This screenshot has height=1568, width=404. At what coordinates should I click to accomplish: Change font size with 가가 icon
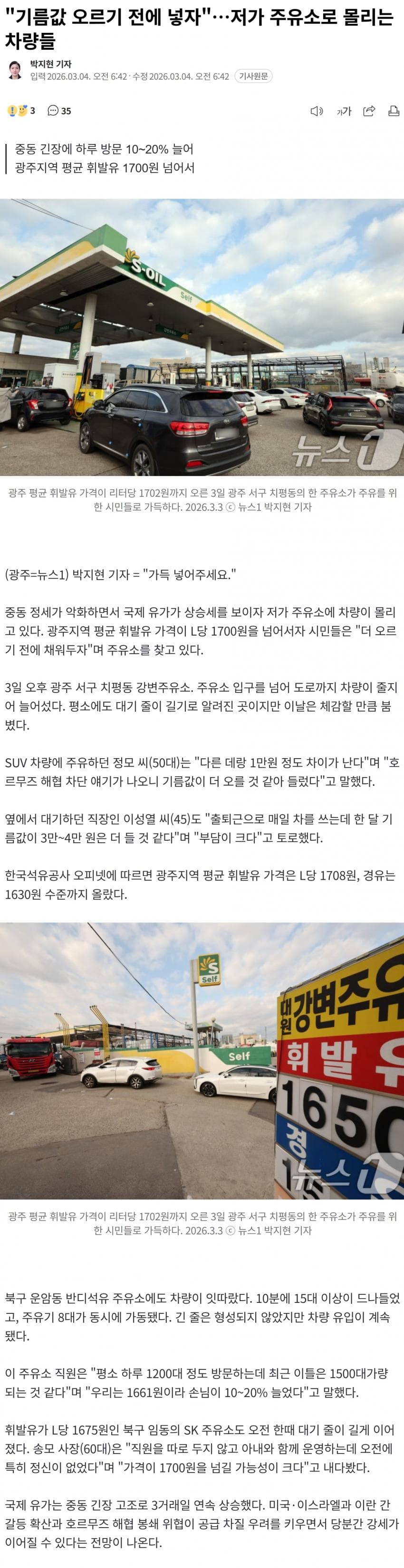coord(344,111)
